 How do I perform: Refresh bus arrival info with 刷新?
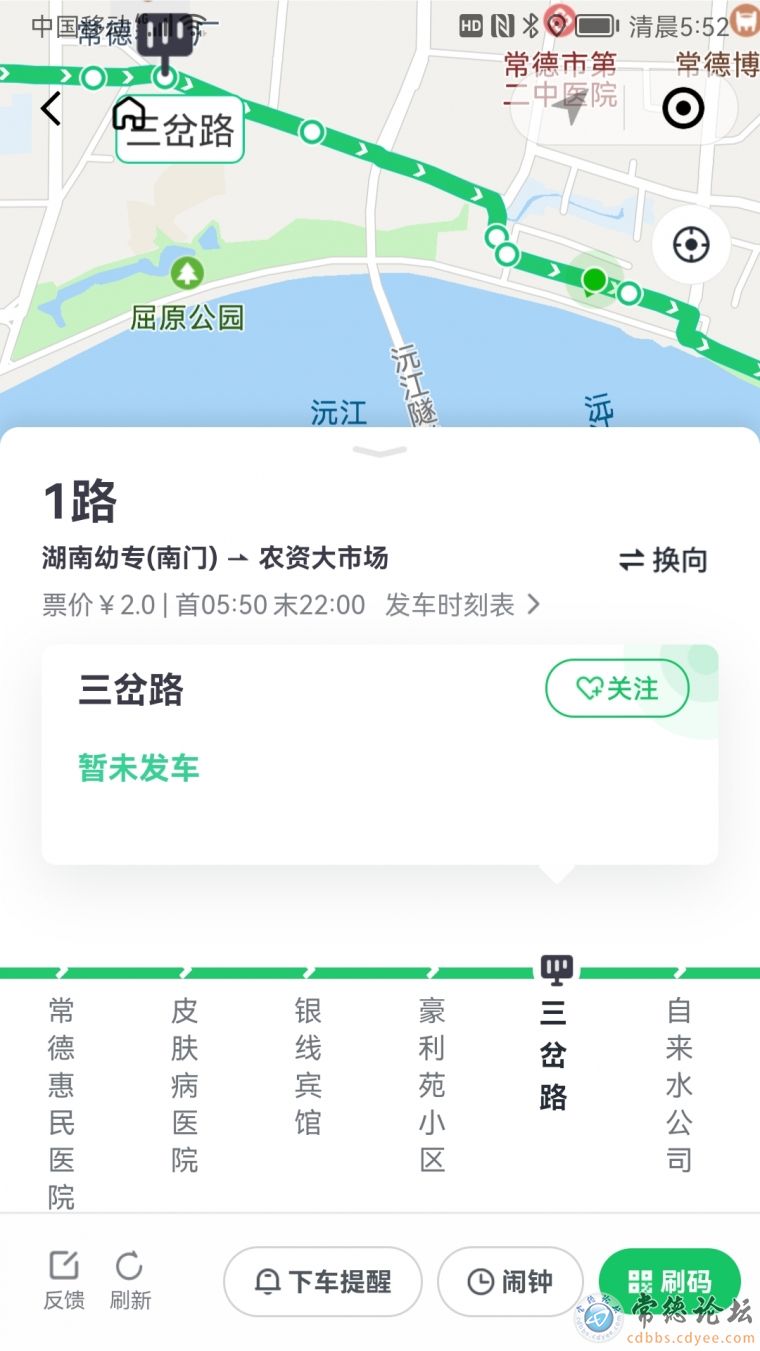pos(130,1280)
